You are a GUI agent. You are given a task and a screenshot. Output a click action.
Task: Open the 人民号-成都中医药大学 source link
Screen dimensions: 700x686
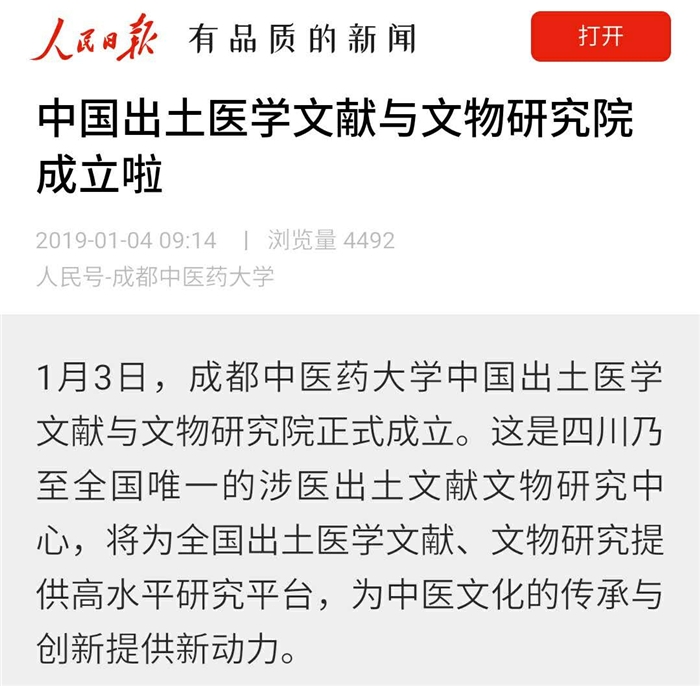[155, 277]
